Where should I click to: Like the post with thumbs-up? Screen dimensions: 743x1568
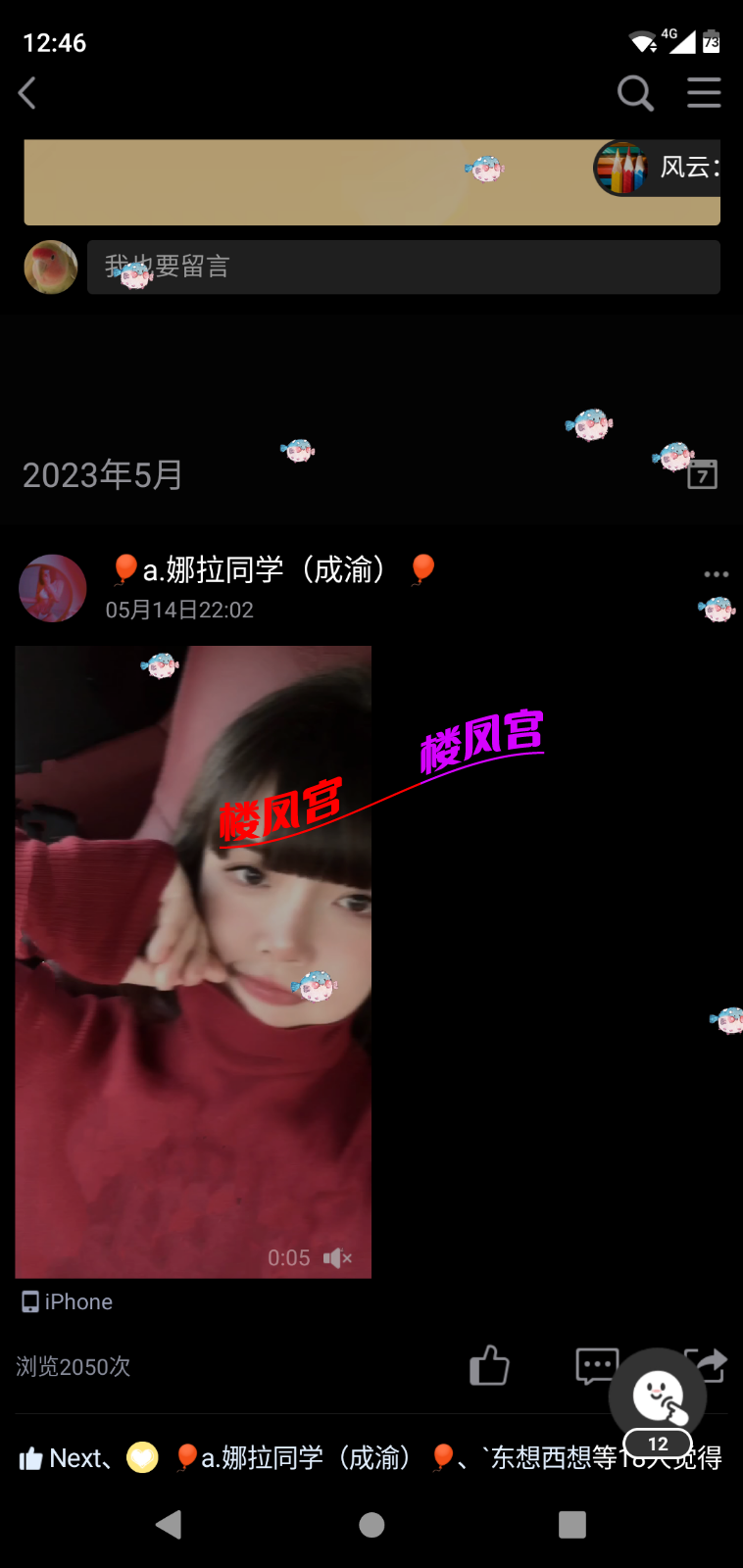tap(489, 1365)
